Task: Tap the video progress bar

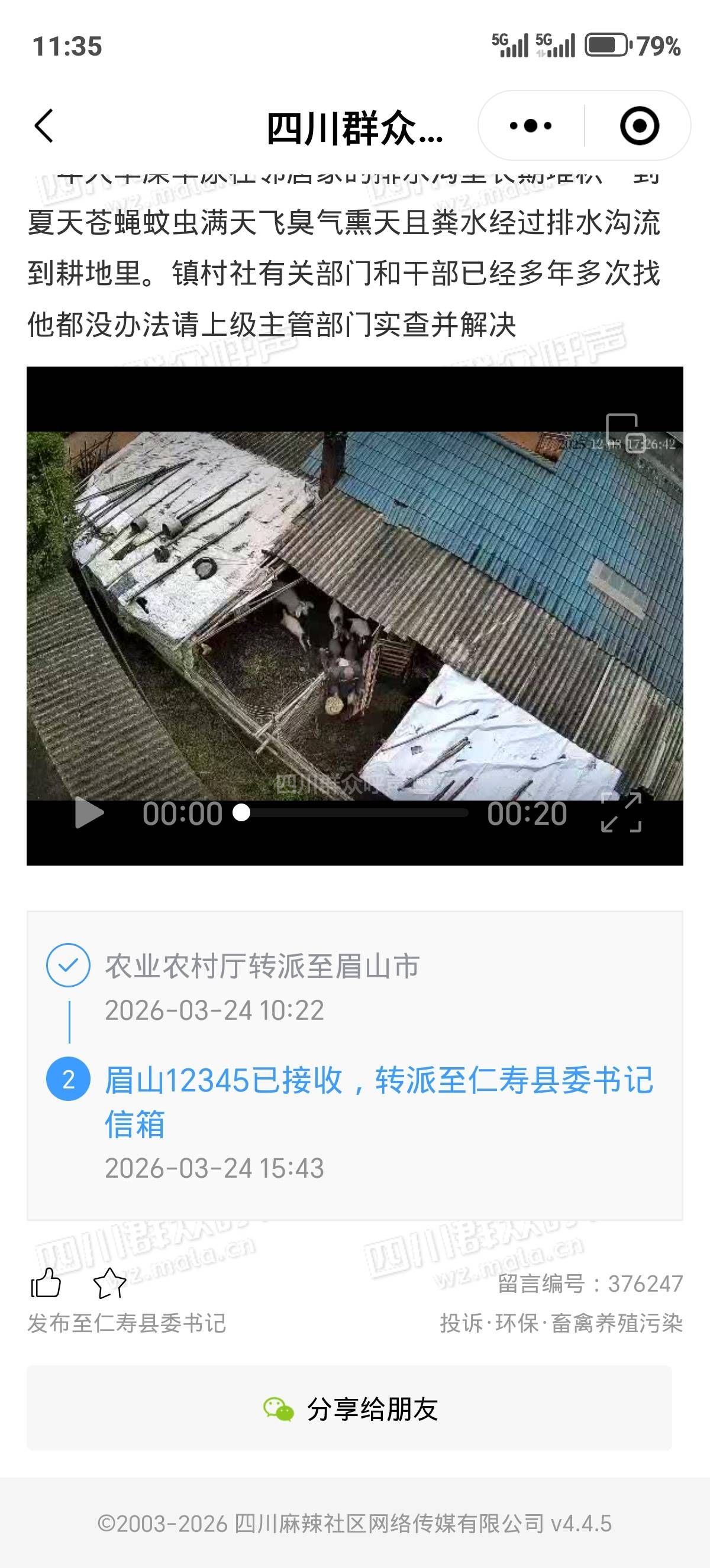Action: pyautogui.click(x=355, y=812)
